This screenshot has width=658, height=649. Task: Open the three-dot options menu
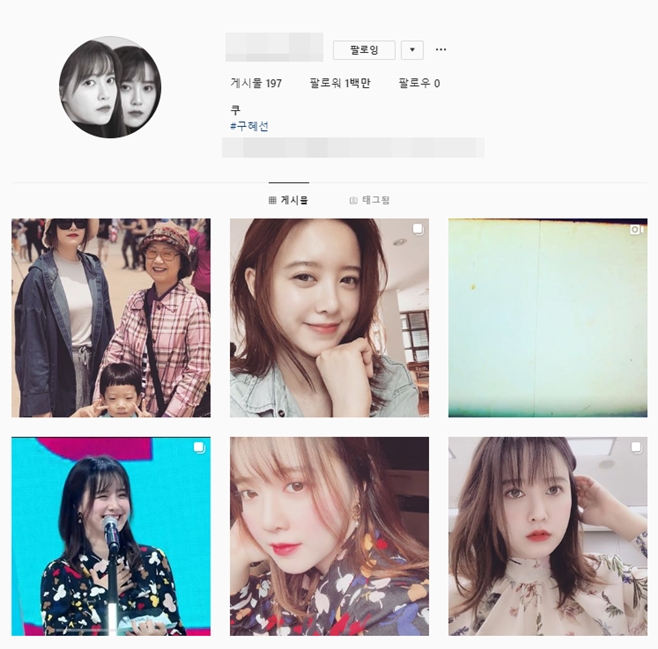click(x=441, y=50)
